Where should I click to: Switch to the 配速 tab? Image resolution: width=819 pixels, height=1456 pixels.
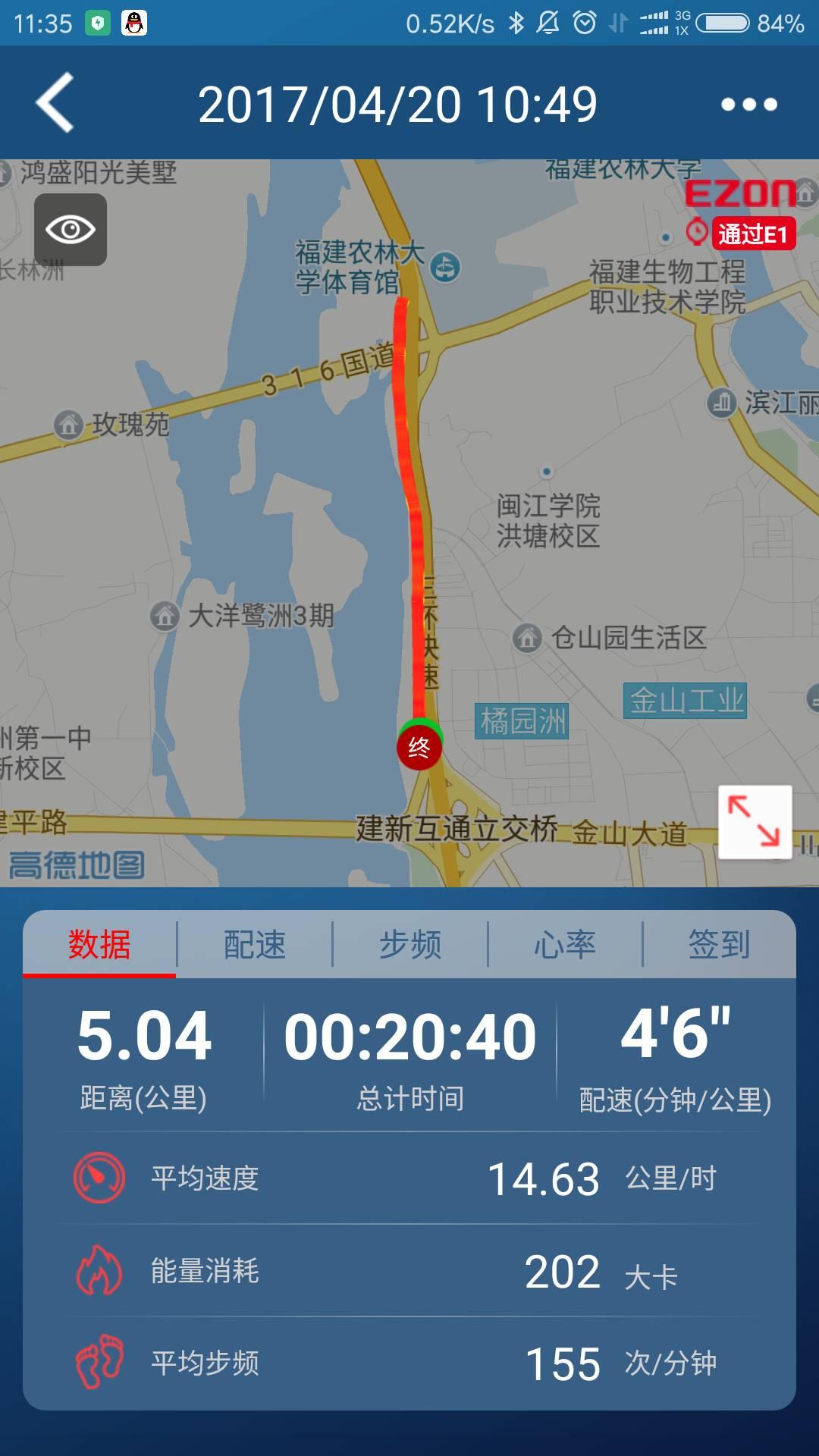pyautogui.click(x=254, y=943)
